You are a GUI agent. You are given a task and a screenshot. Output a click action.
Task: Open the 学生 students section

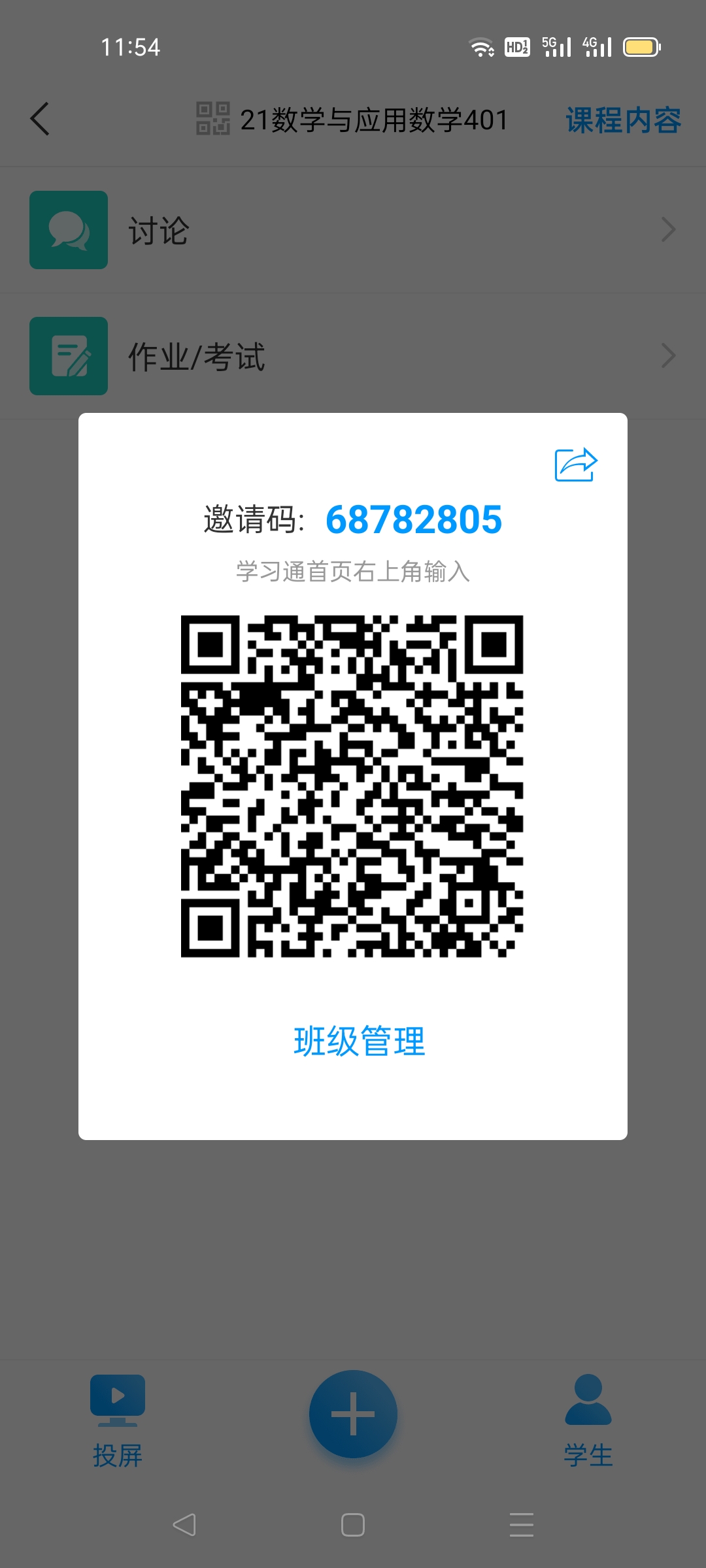(x=588, y=1419)
